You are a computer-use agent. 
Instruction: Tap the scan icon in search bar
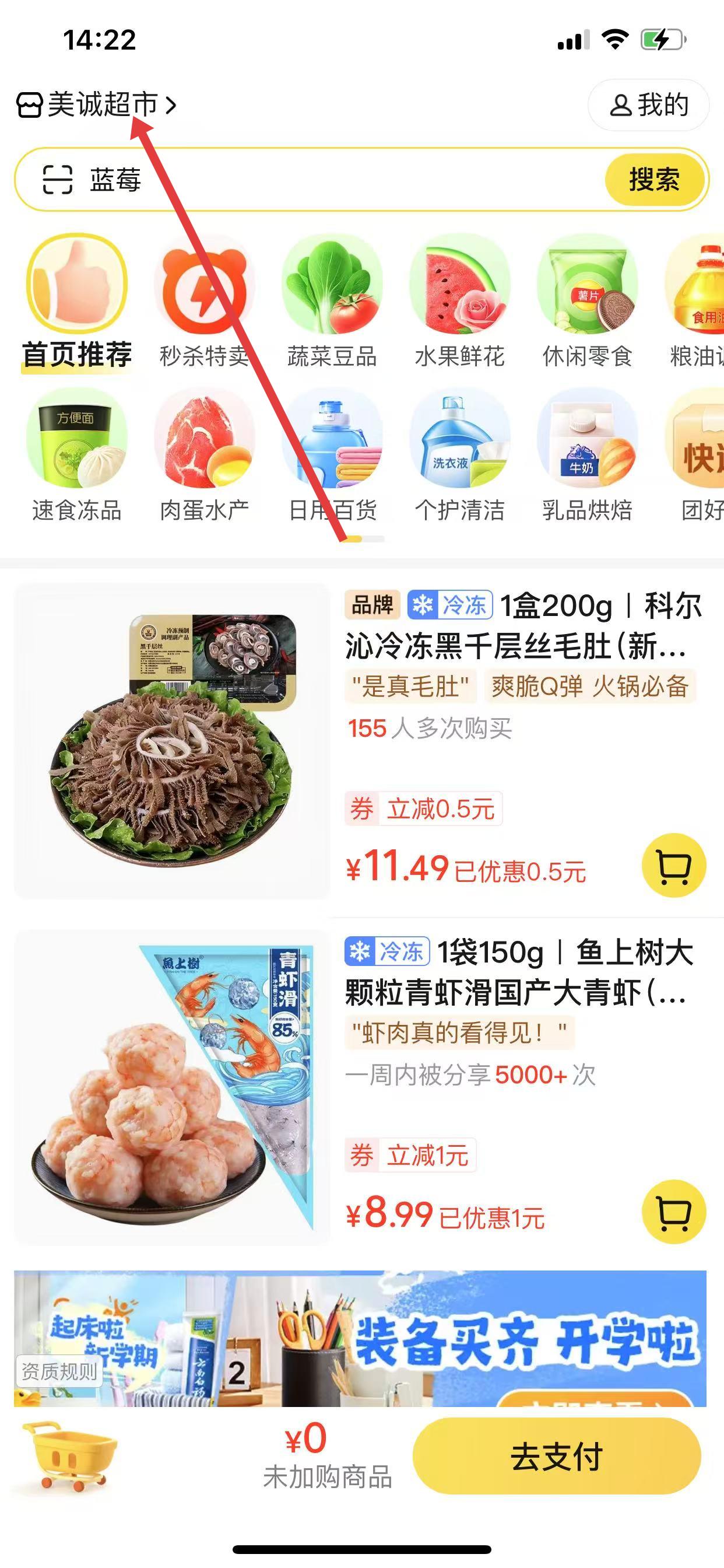tap(58, 180)
